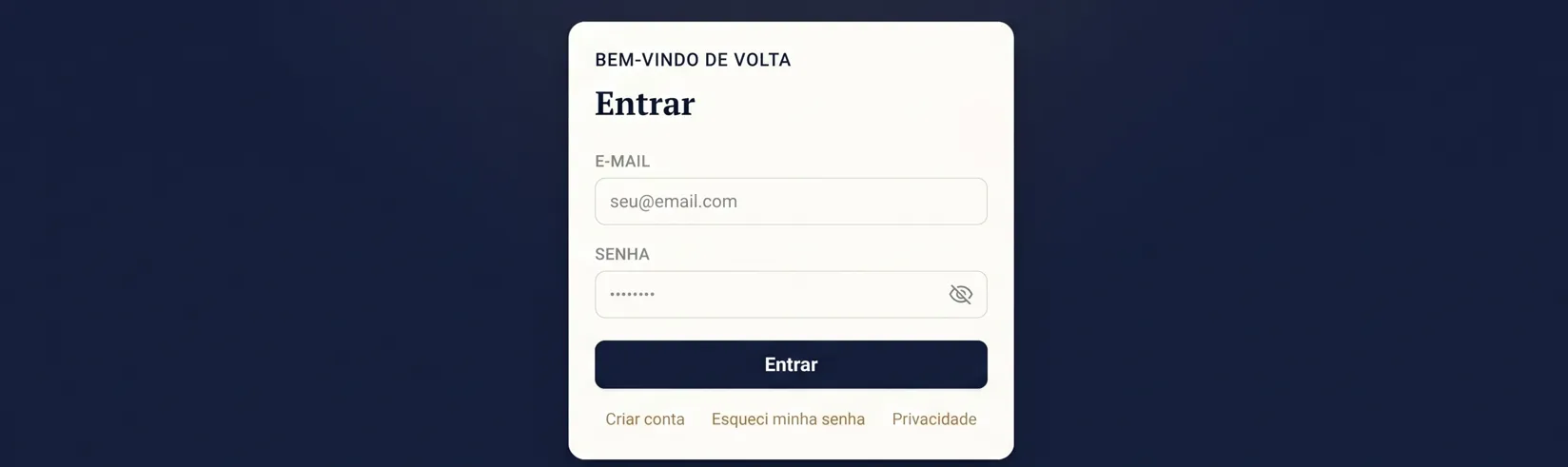This screenshot has height=467, width=1568.
Task: Toggle password visibility eye icon
Action: pos(960,295)
